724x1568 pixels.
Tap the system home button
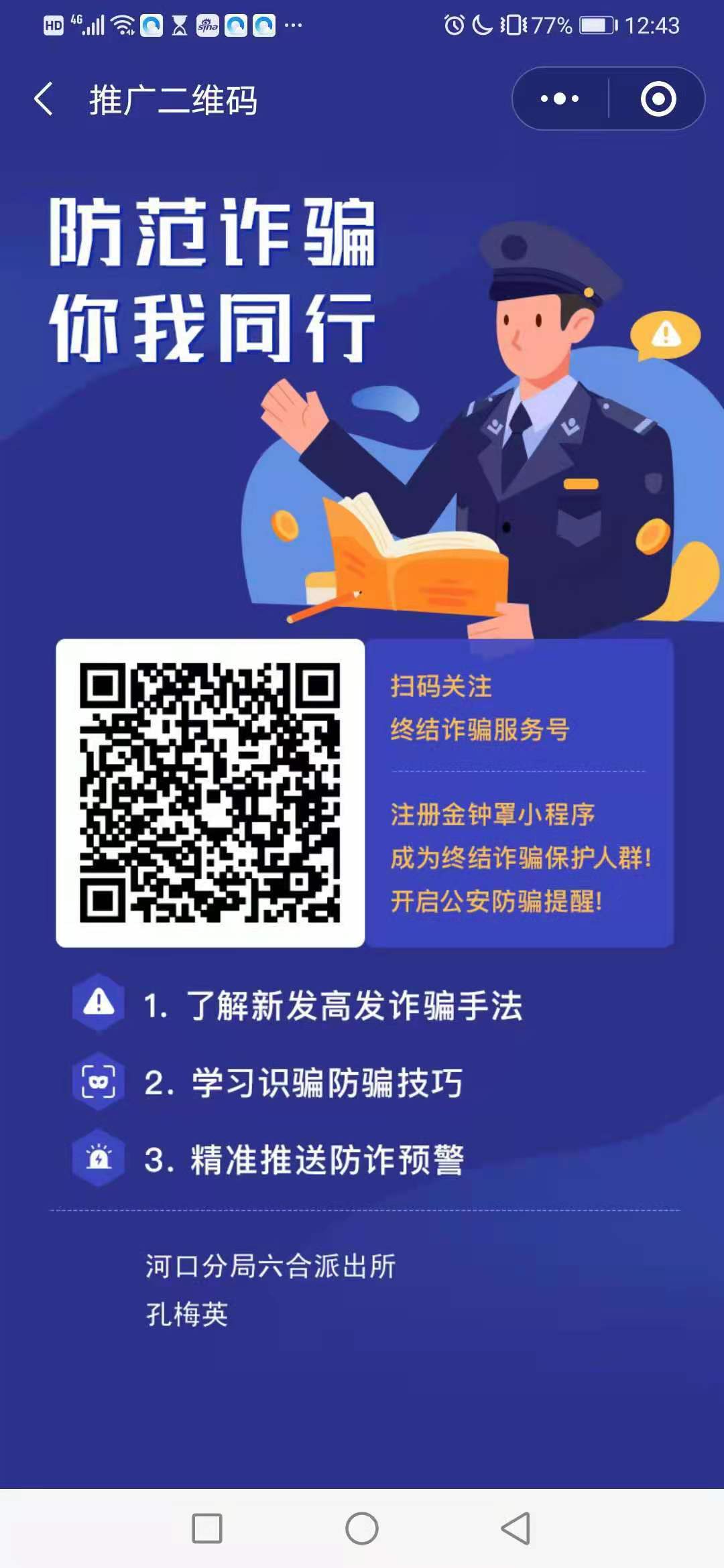(x=362, y=1528)
